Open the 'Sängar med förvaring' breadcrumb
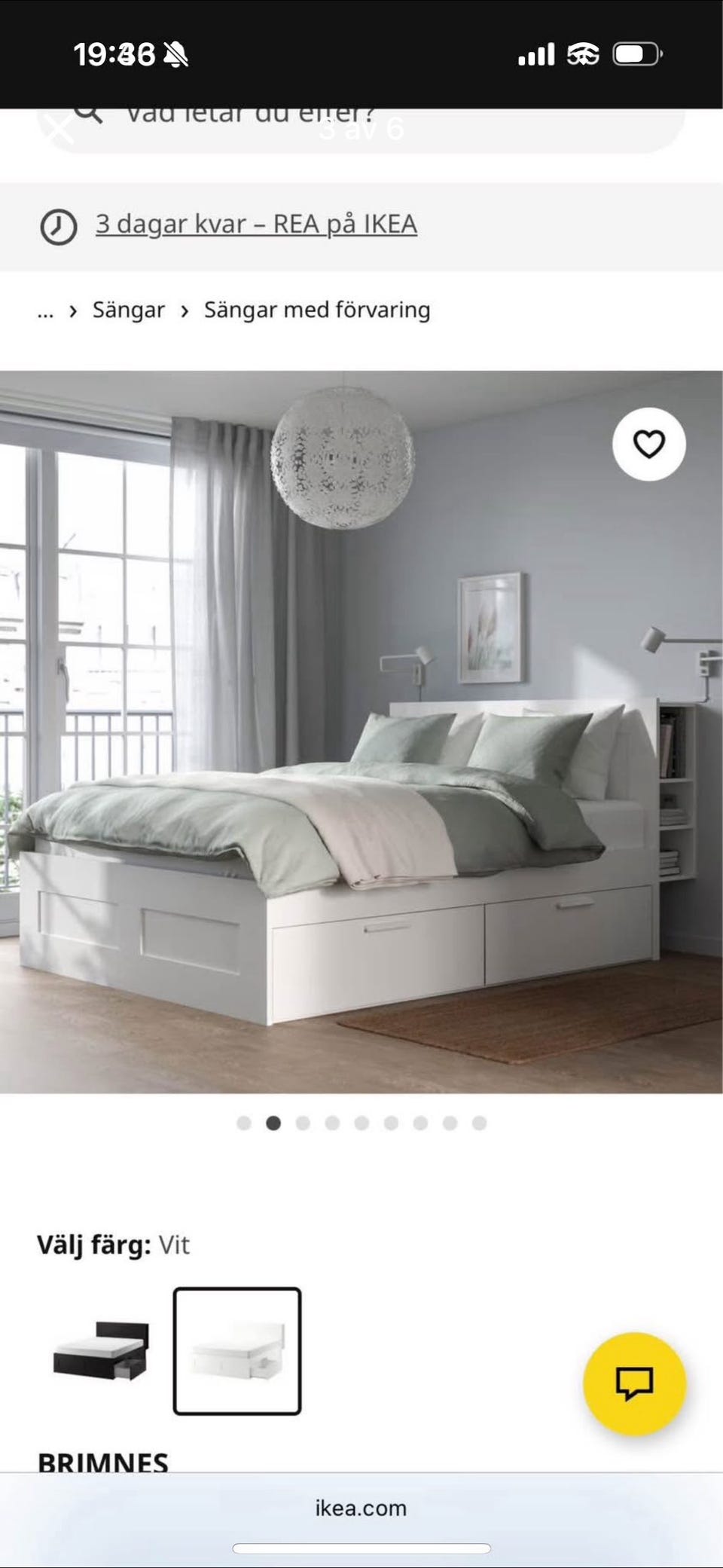This screenshot has width=723, height=1568. (x=317, y=310)
